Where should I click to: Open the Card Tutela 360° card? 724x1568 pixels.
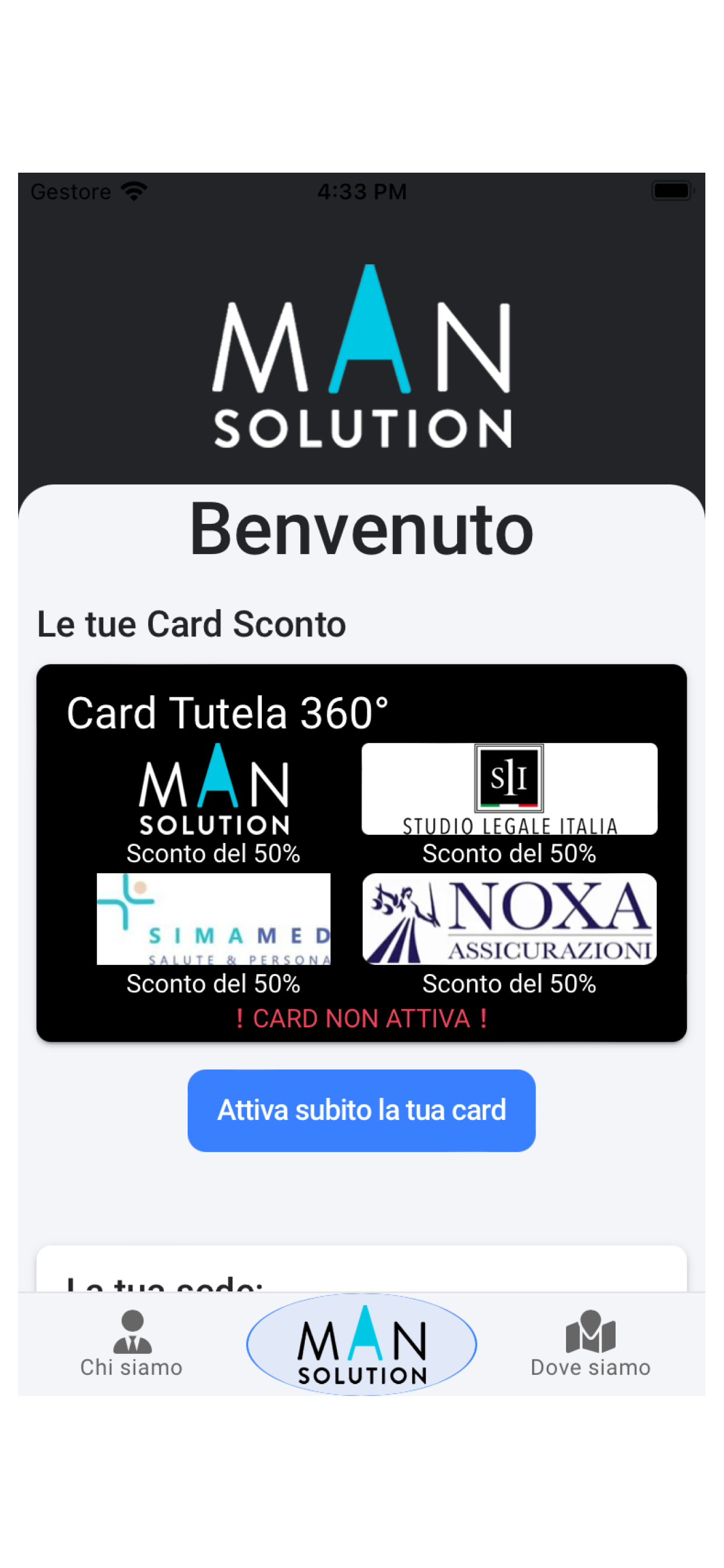pos(361,852)
